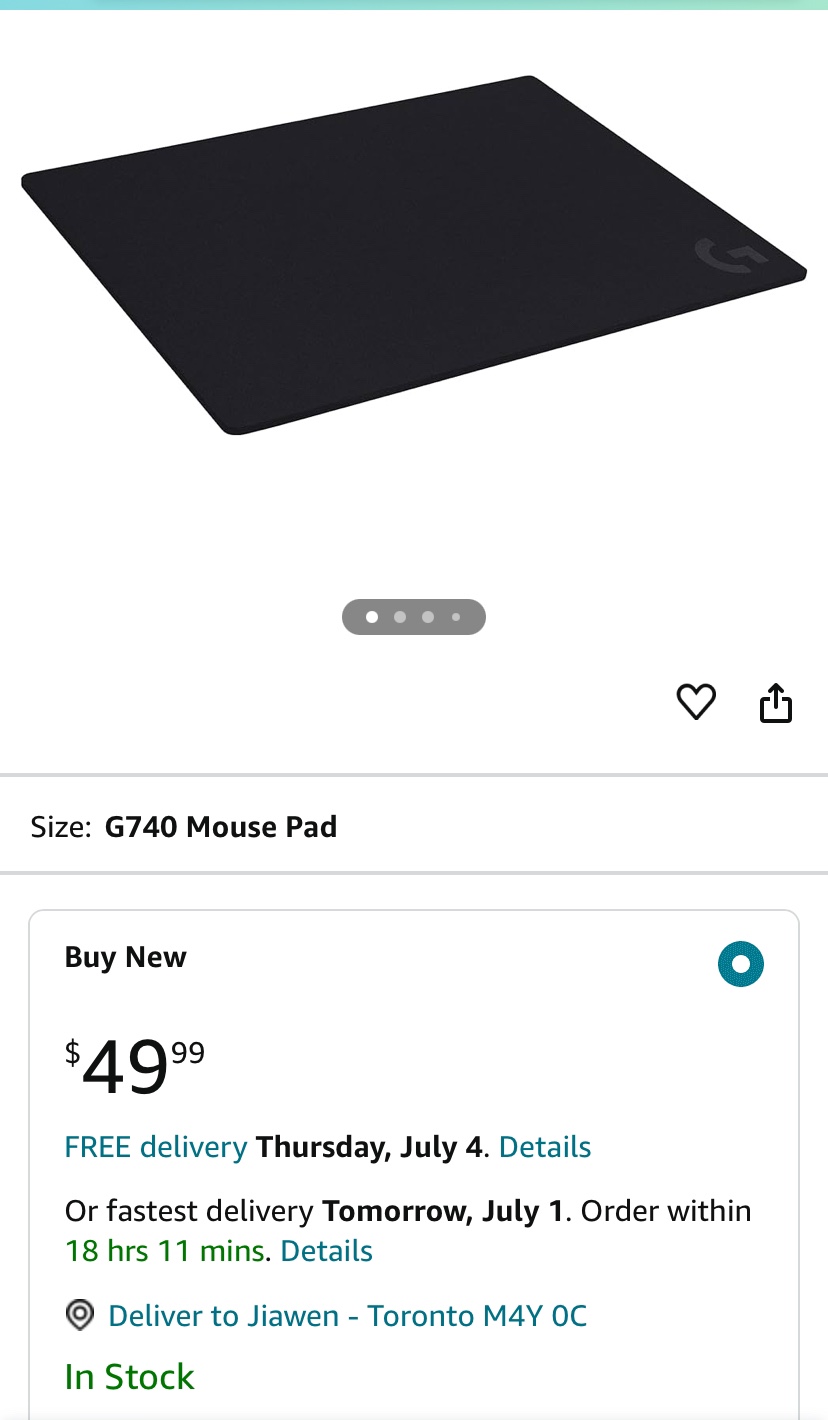Open FREE delivery Details link
Viewport: 828px width, 1420px height.
[x=544, y=1146]
